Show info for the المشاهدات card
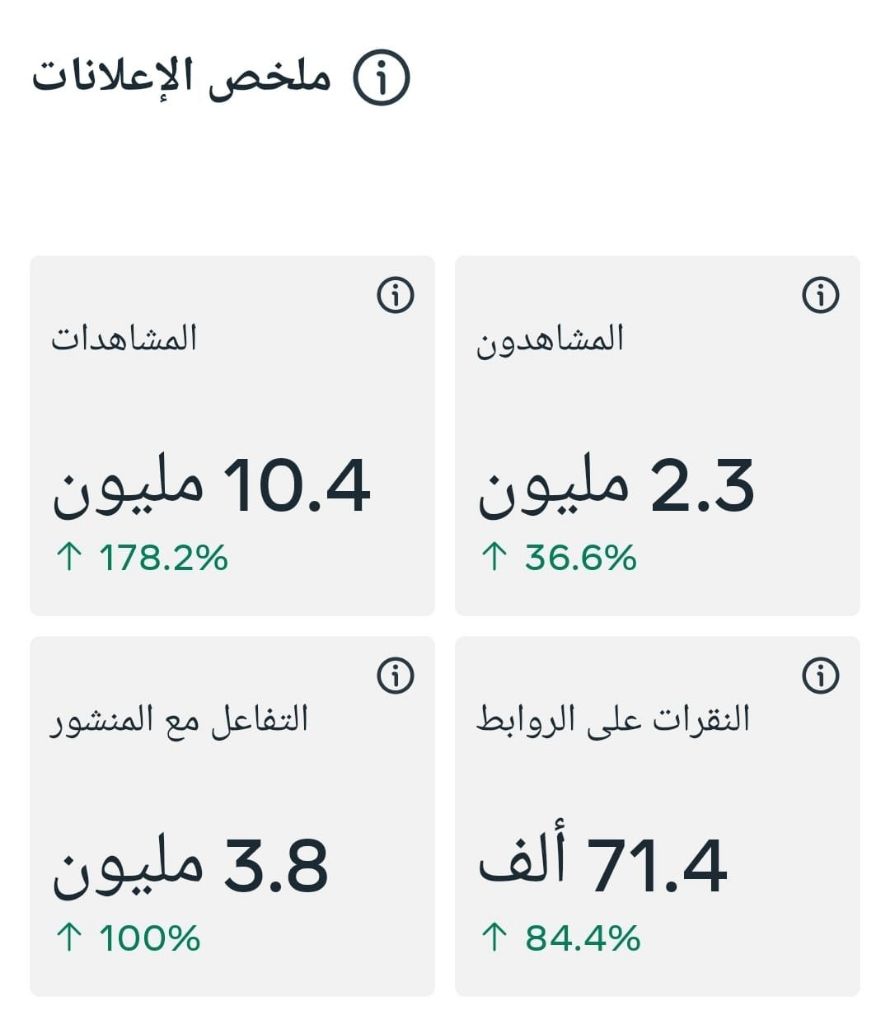The image size is (890, 1024). point(396,296)
